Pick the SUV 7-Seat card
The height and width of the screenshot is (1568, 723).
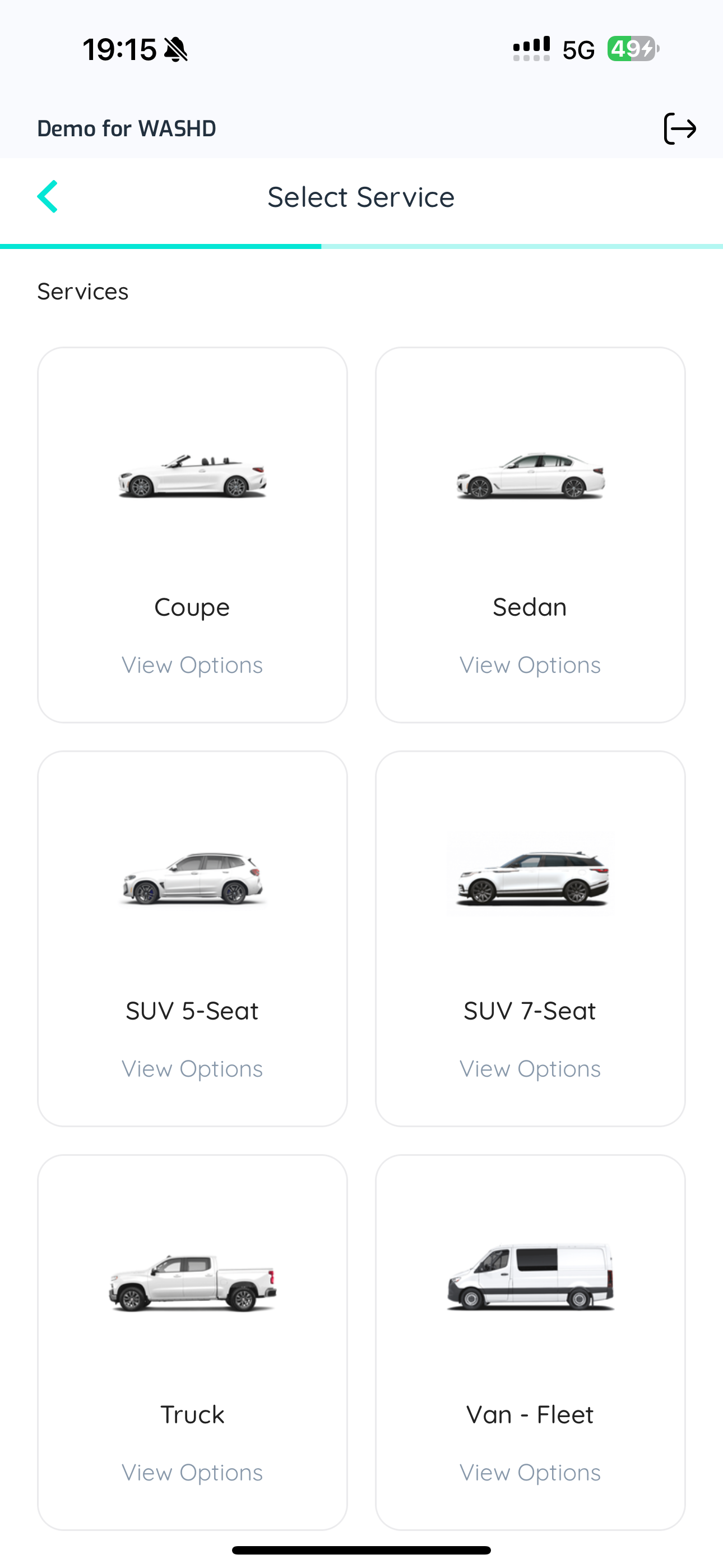(x=530, y=939)
